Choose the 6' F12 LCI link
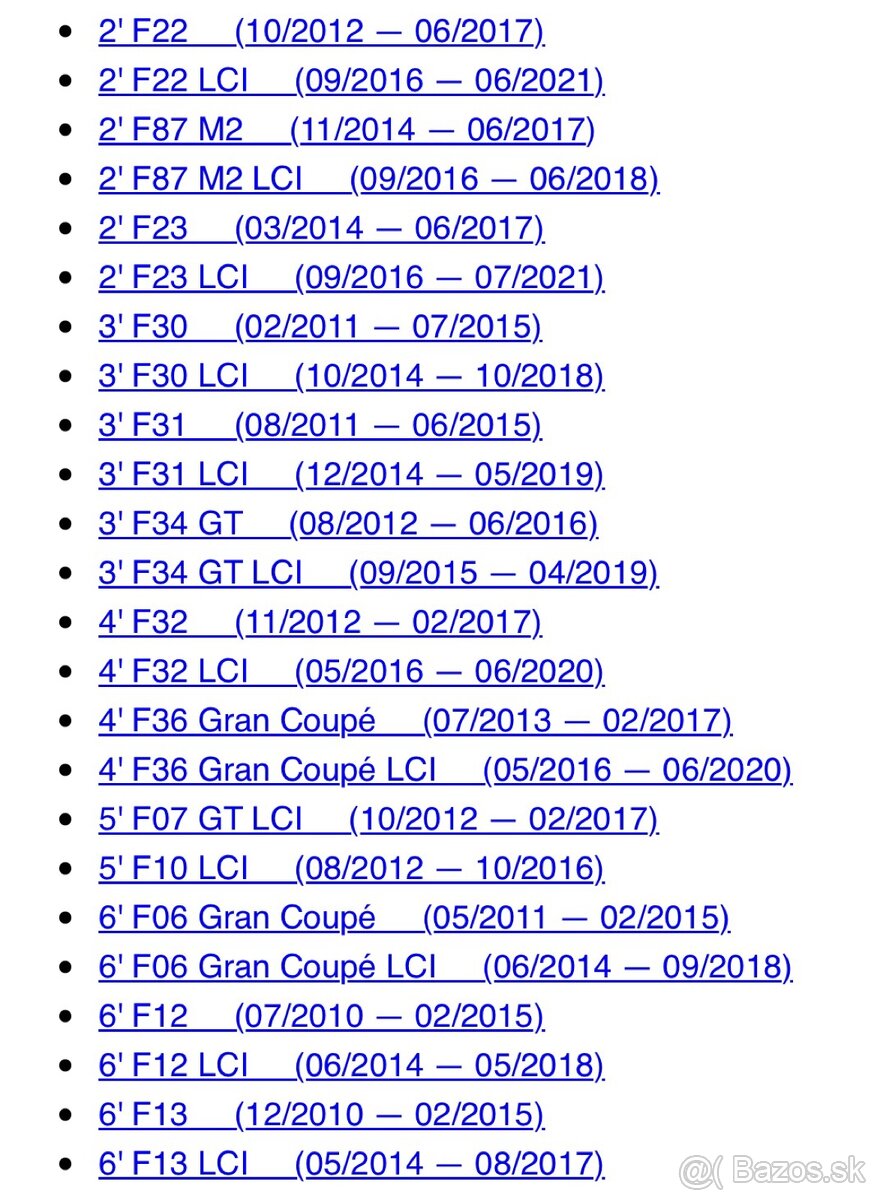Screen dimensions: 877x1200 [350, 1066]
